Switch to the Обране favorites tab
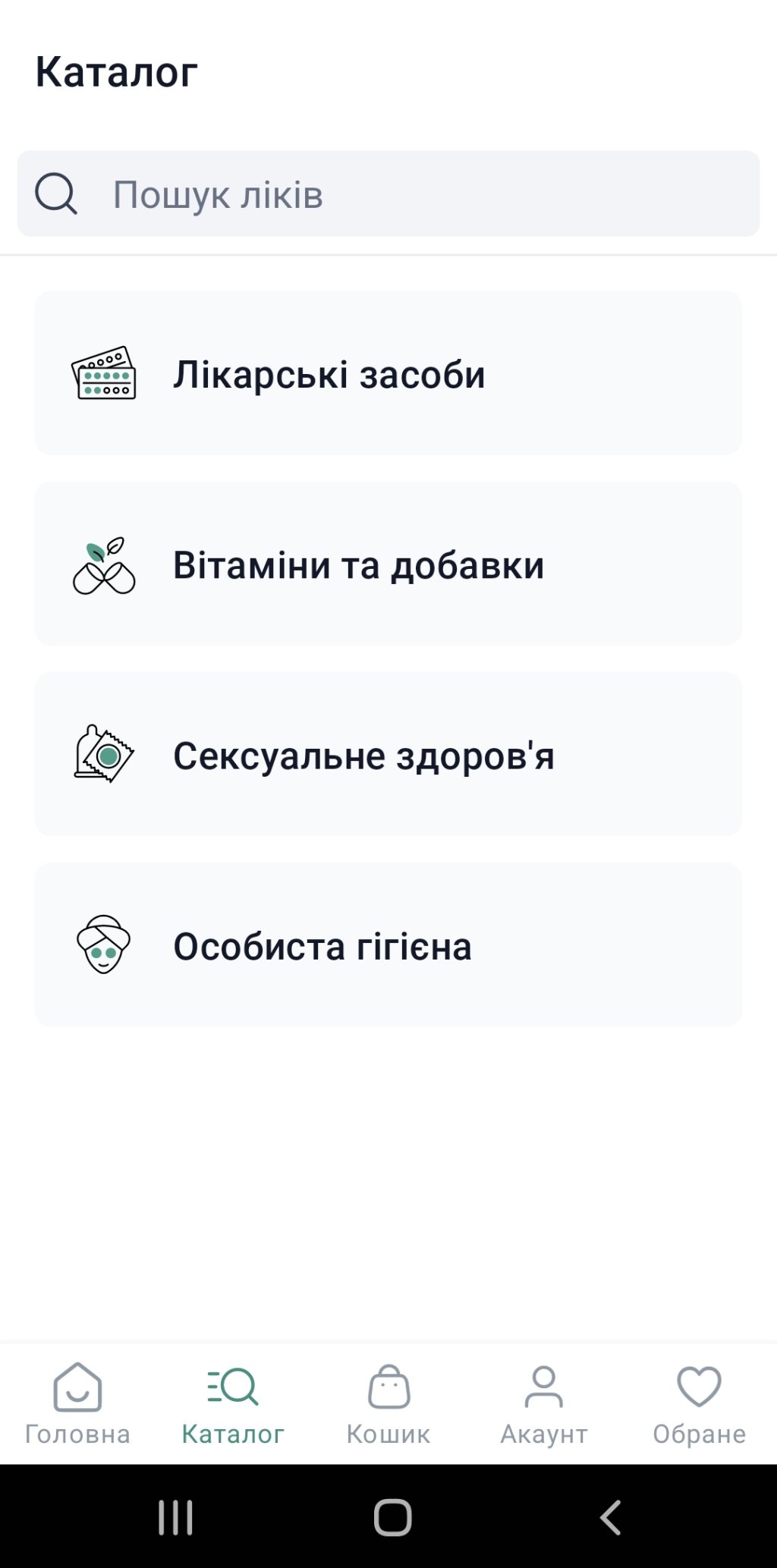 point(699,1403)
